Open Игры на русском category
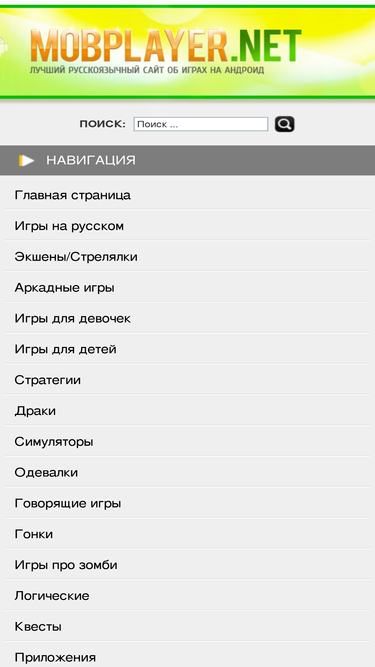The width and height of the screenshot is (375, 667). click(x=188, y=226)
